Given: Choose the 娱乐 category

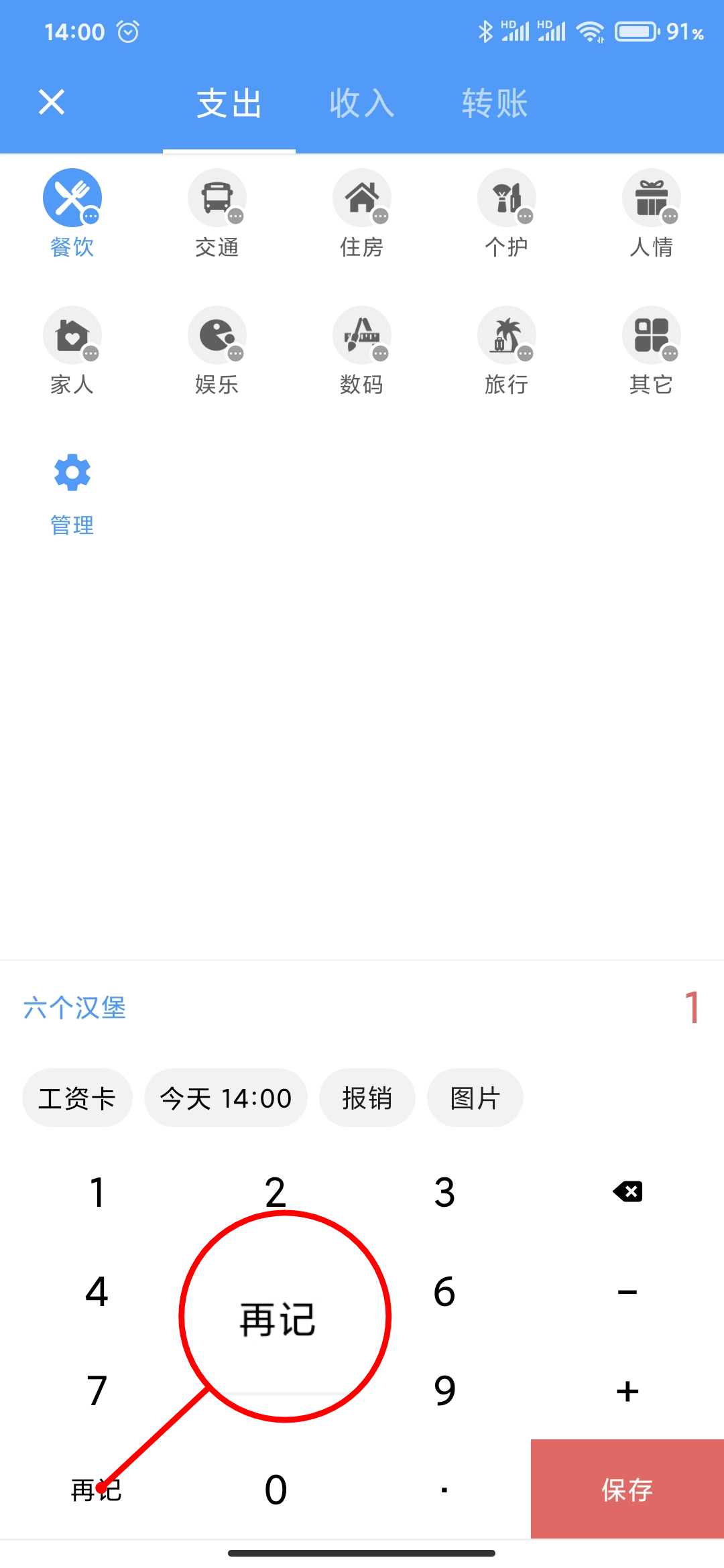Looking at the screenshot, I should click(x=217, y=350).
